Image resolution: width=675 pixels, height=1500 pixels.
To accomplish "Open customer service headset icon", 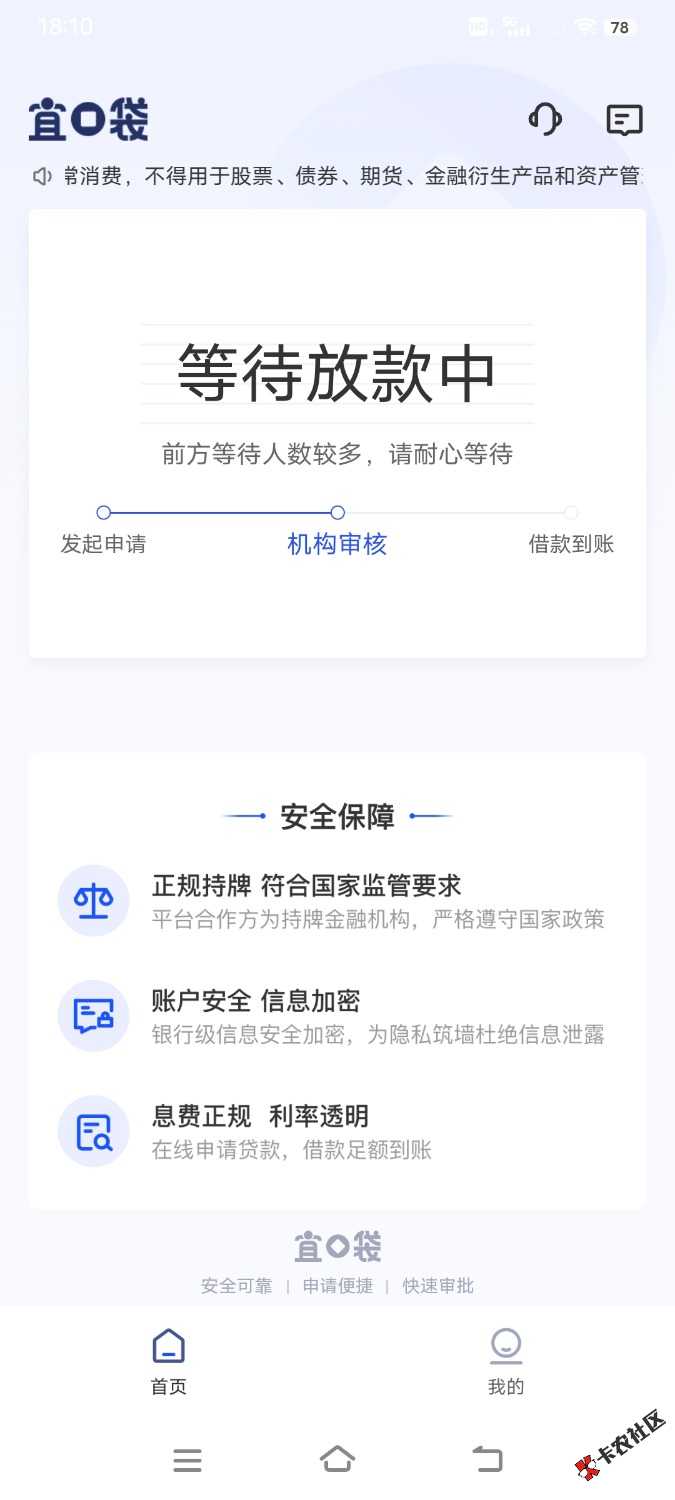I will [x=545, y=120].
